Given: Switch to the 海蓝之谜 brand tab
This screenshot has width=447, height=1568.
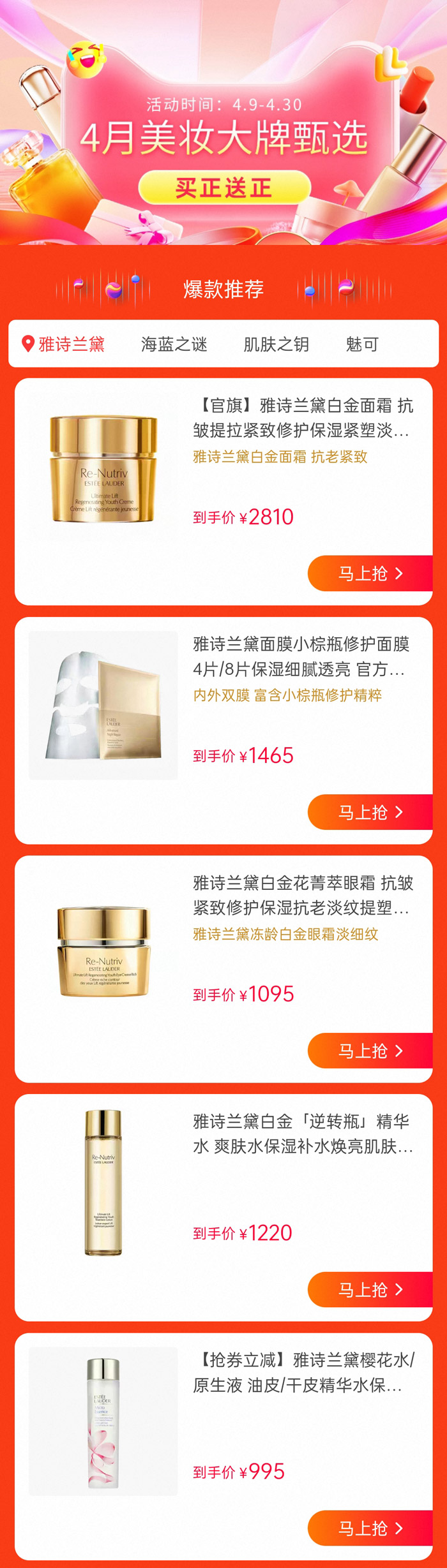Looking at the screenshot, I should tap(174, 344).
